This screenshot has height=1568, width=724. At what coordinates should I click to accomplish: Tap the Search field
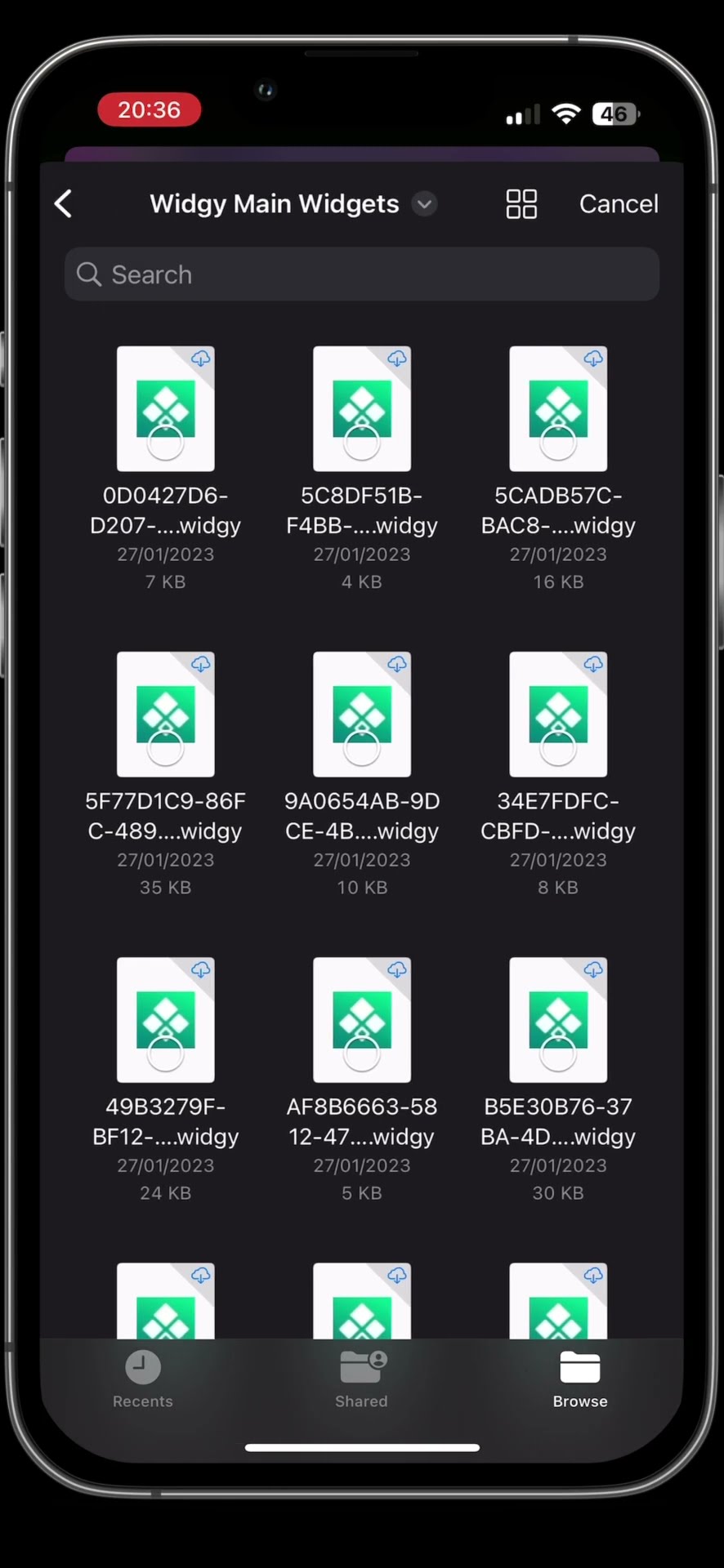[362, 274]
